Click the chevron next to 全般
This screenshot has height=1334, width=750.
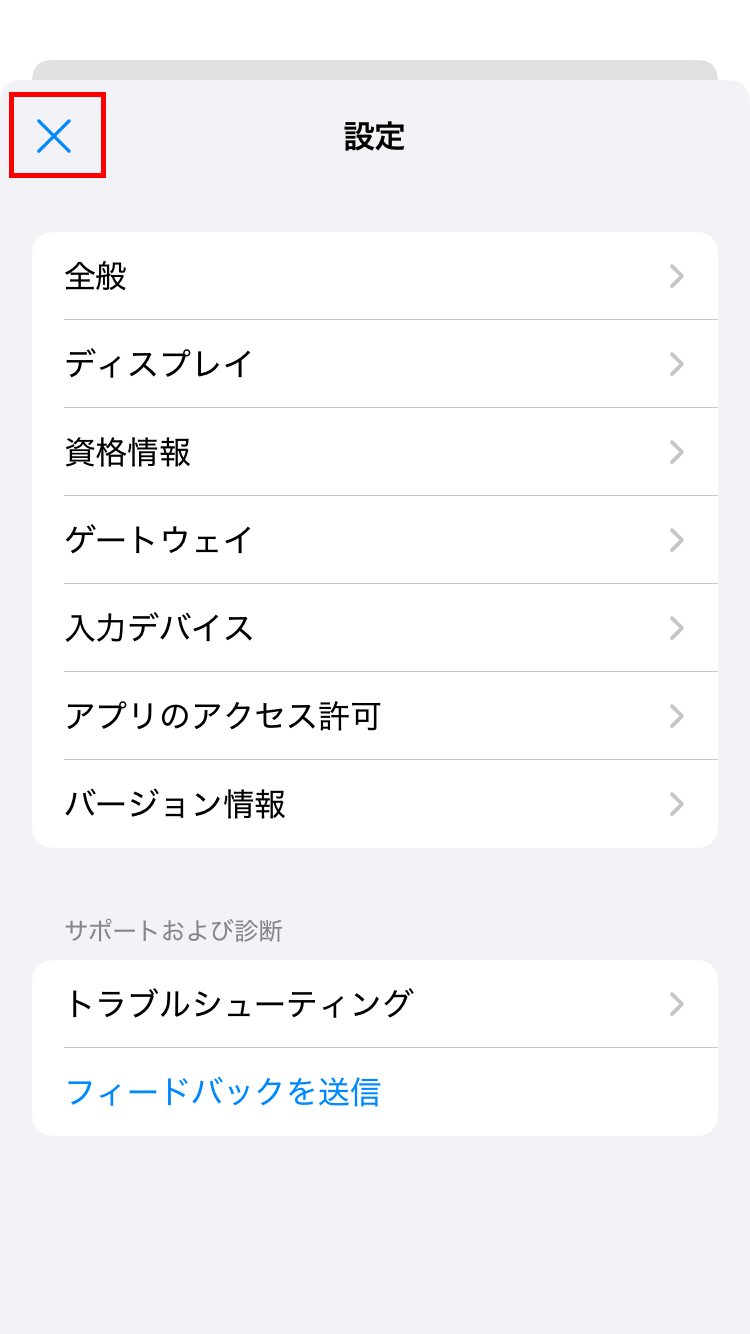pos(678,275)
